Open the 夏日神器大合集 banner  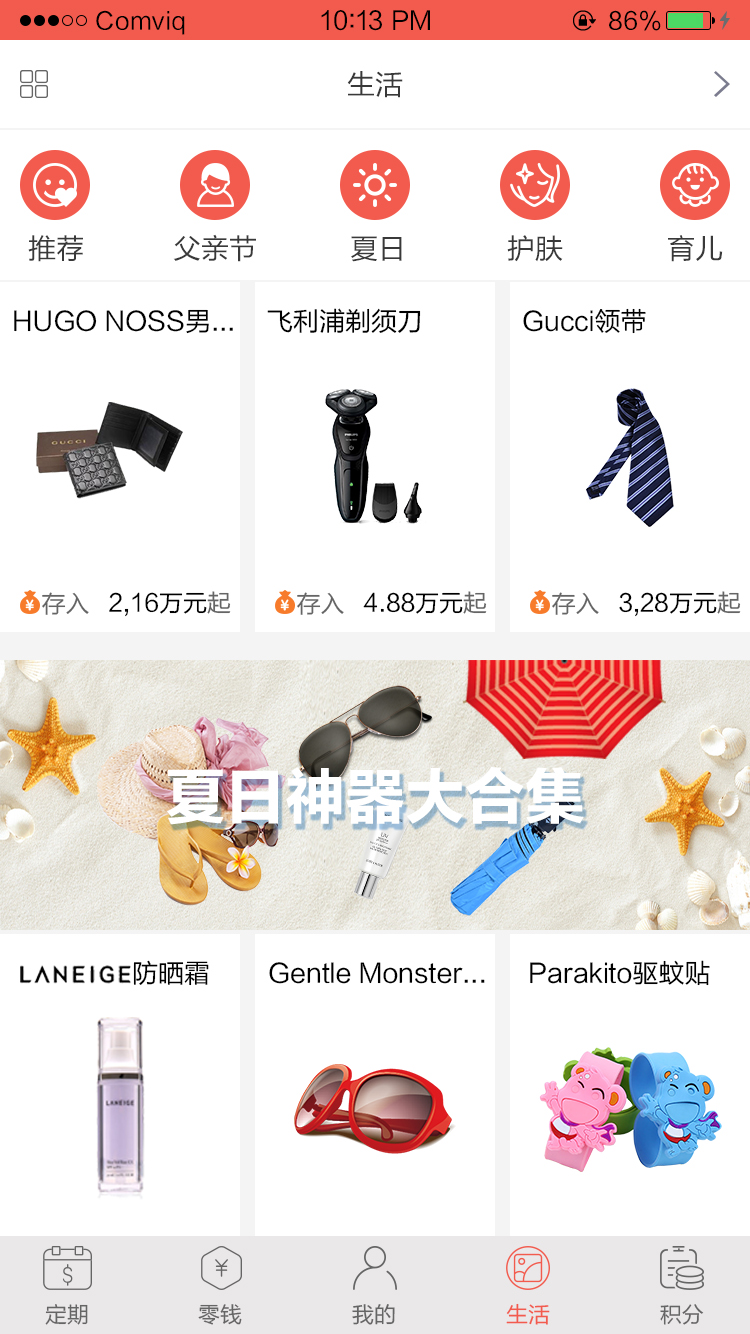click(x=375, y=795)
